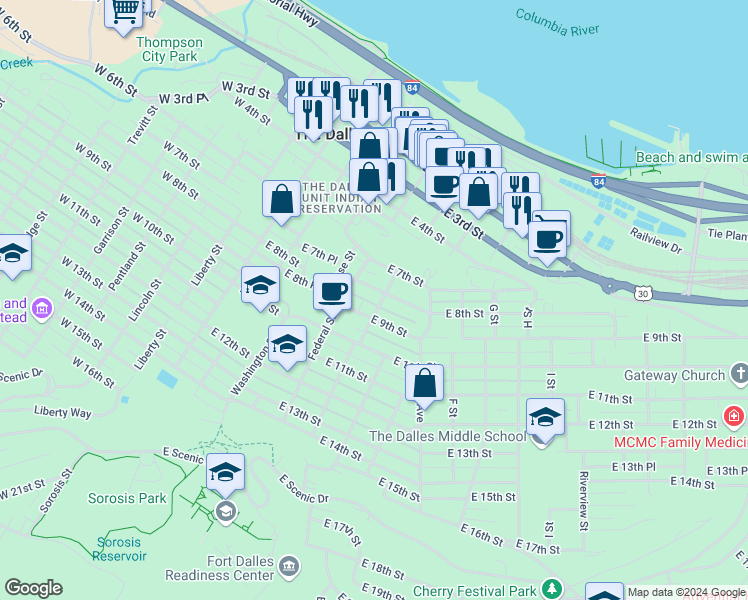Viewport: 748px width, 600px height.
Task: Tap the school marker beside Sorosis Park
Action: pos(225,472)
